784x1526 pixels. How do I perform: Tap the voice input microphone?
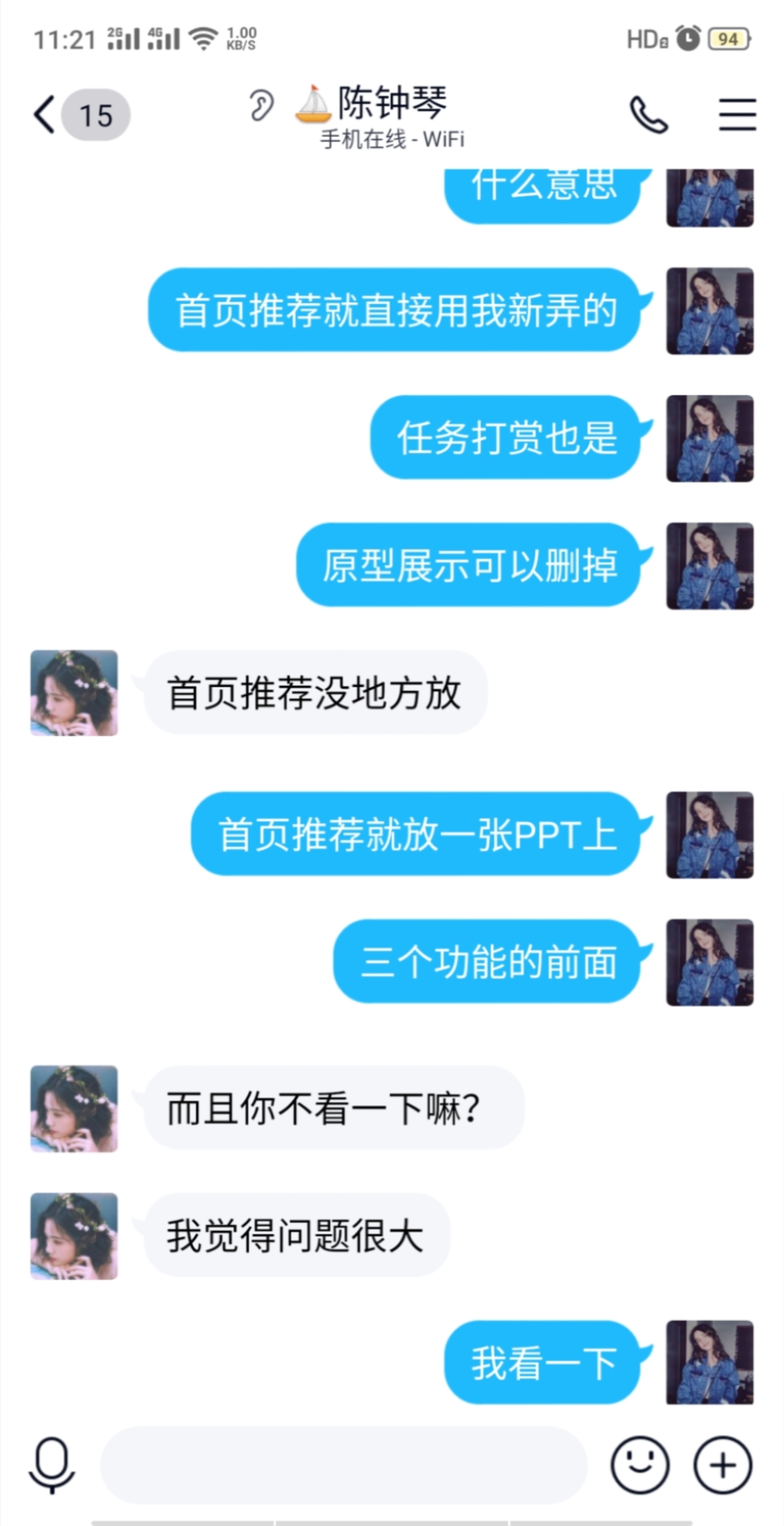point(52,1465)
